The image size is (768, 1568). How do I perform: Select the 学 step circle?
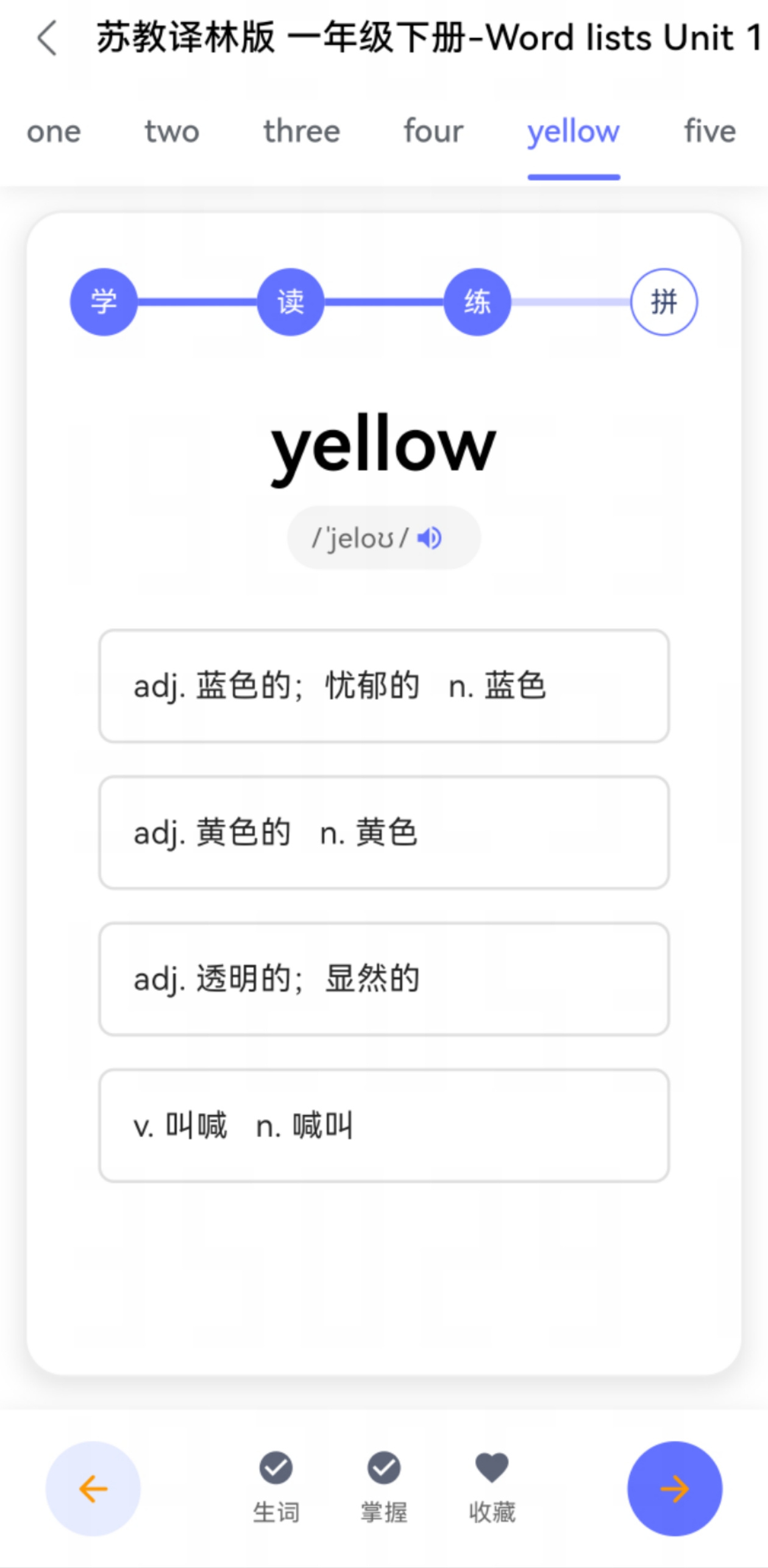(x=104, y=302)
